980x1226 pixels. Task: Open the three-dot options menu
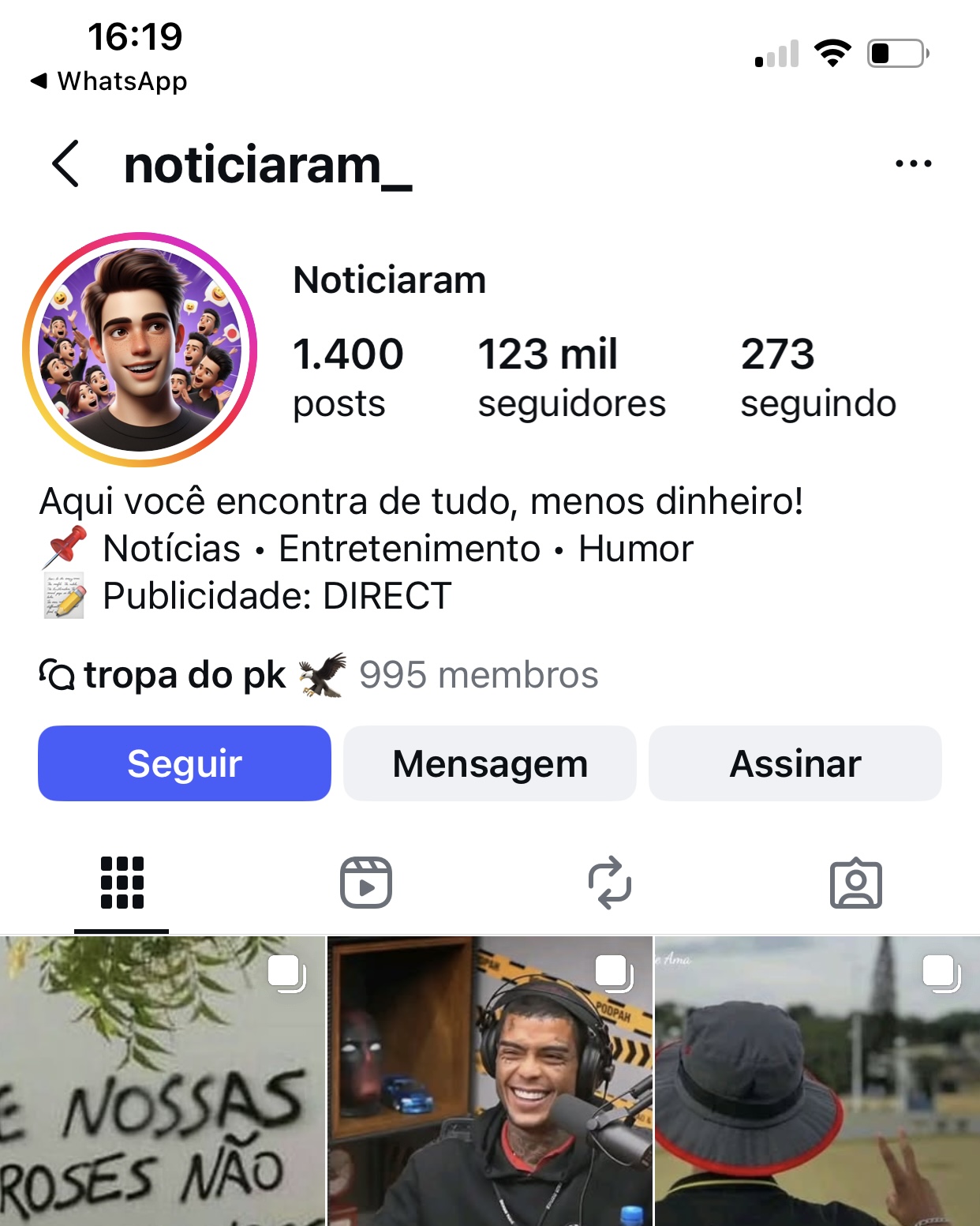(x=913, y=164)
